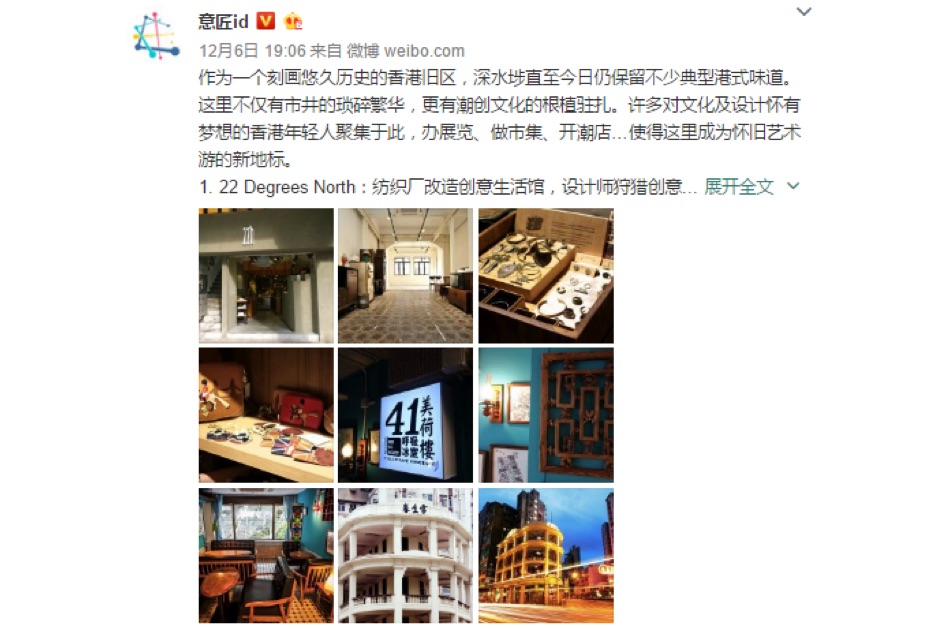Viewport: 946px width, 631px height.
Task: Open the wooden lattice wall frame photo
Action: click(x=545, y=415)
